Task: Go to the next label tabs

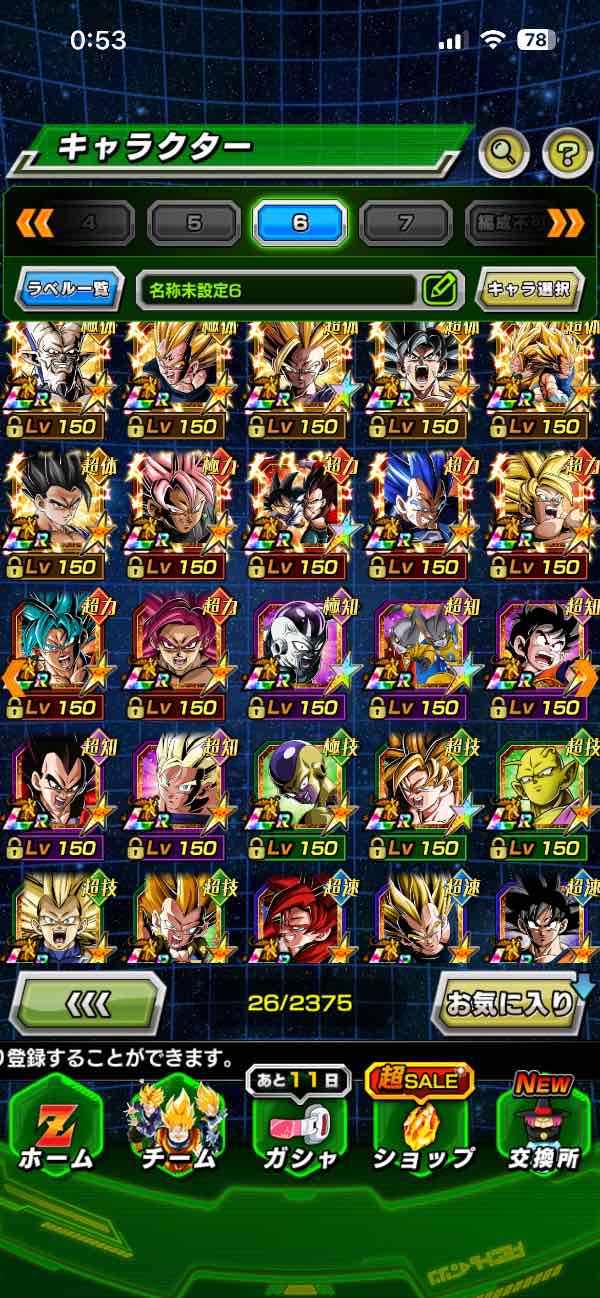Action: pyautogui.click(x=566, y=223)
